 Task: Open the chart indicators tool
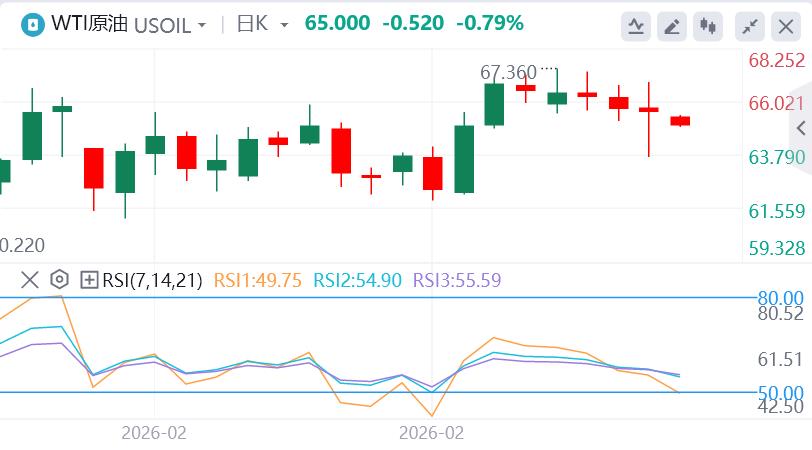click(x=635, y=26)
